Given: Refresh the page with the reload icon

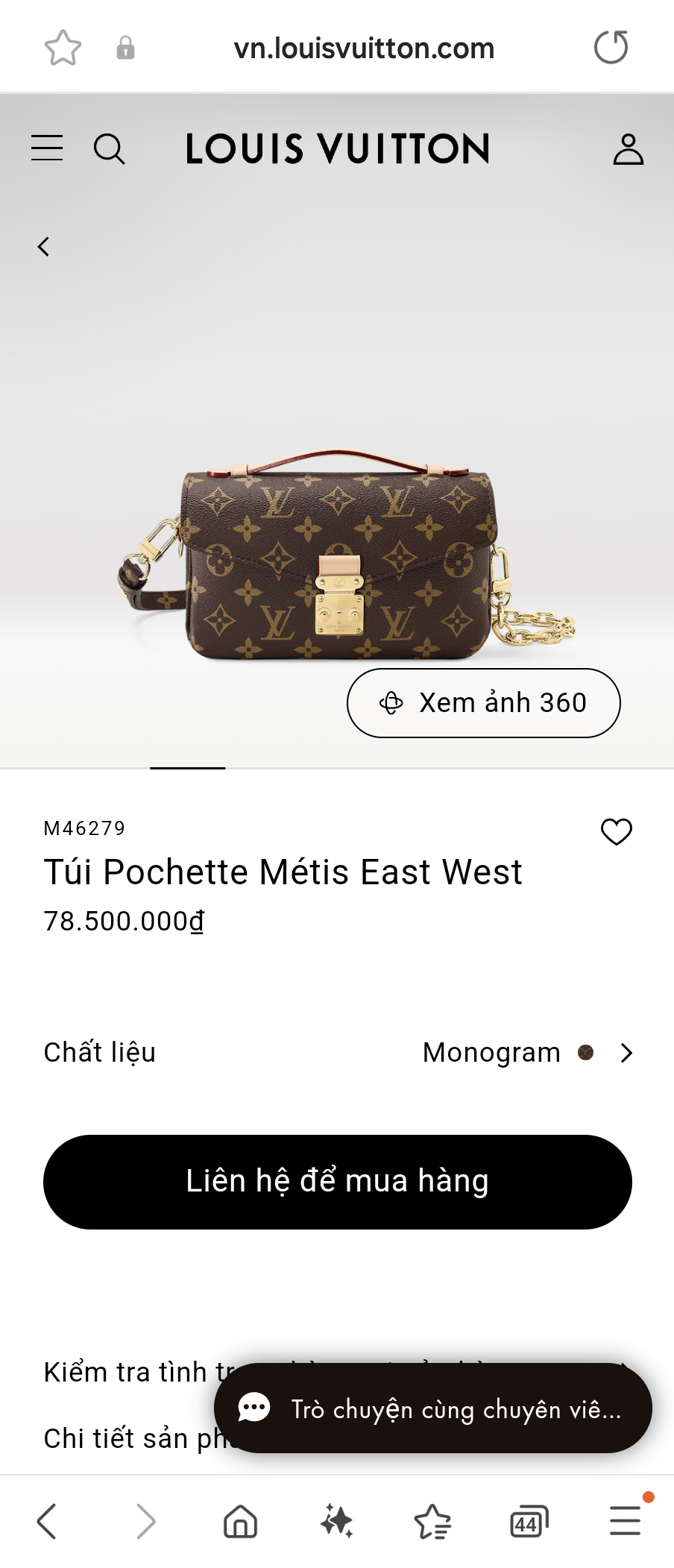Looking at the screenshot, I should (x=611, y=47).
